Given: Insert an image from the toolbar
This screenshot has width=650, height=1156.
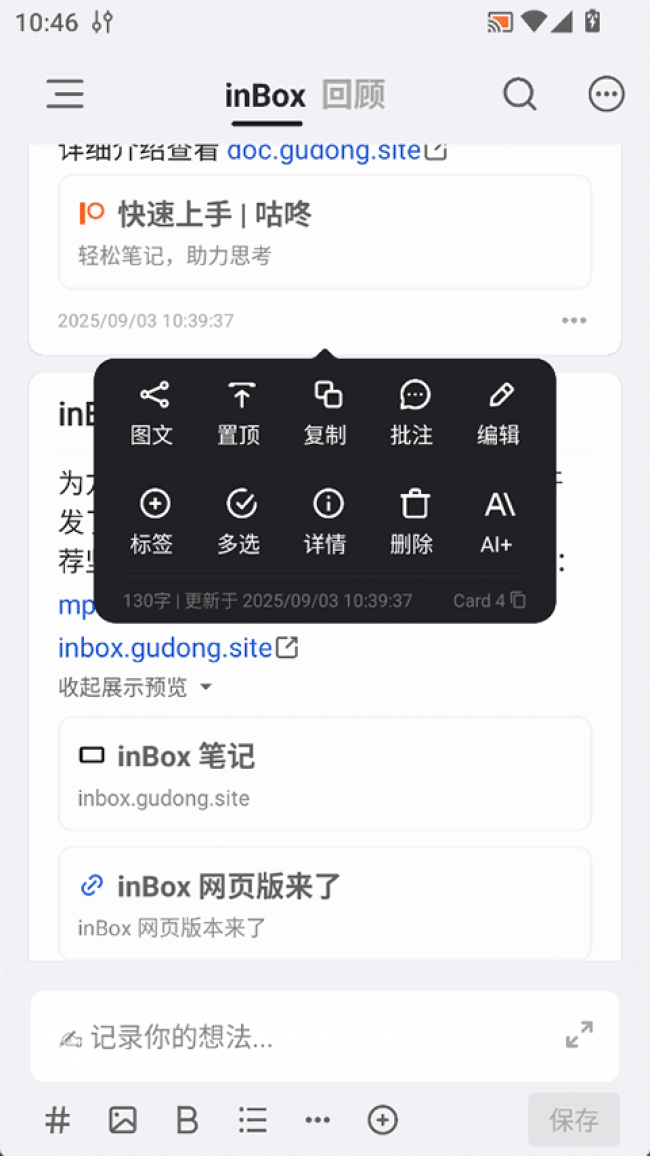Looking at the screenshot, I should tap(123, 1120).
